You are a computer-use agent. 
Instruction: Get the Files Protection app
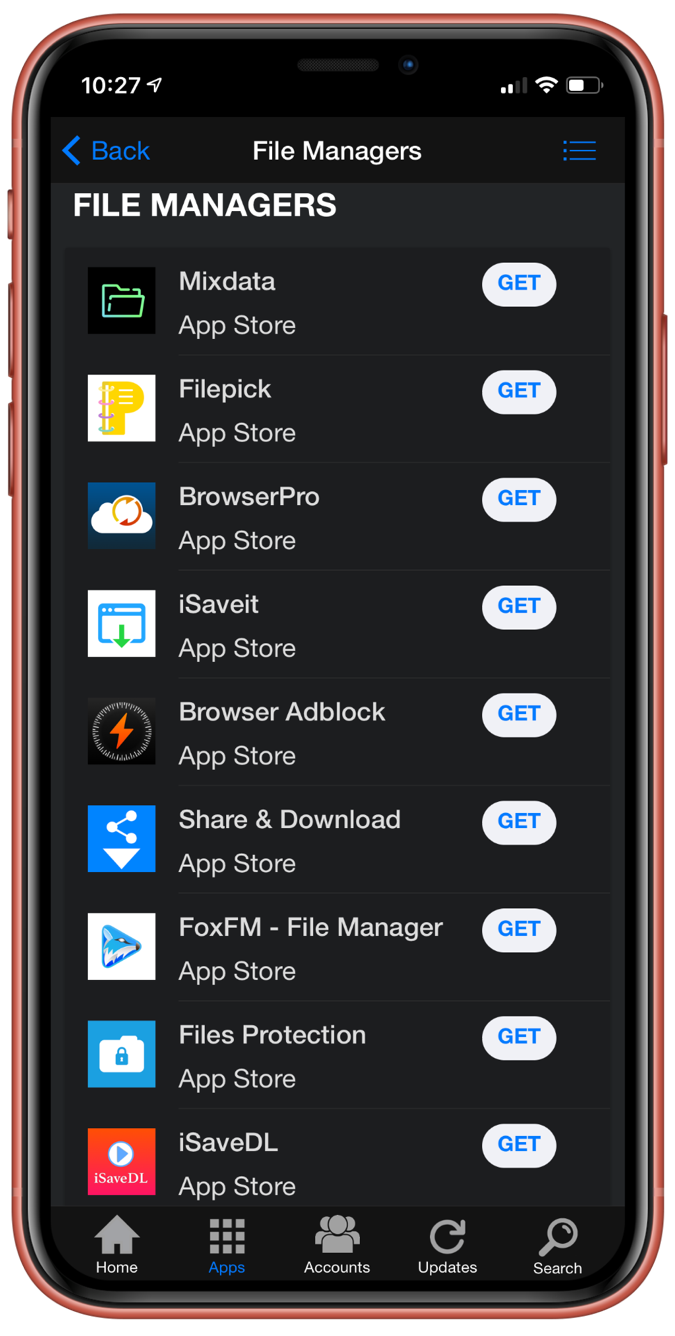519,1037
